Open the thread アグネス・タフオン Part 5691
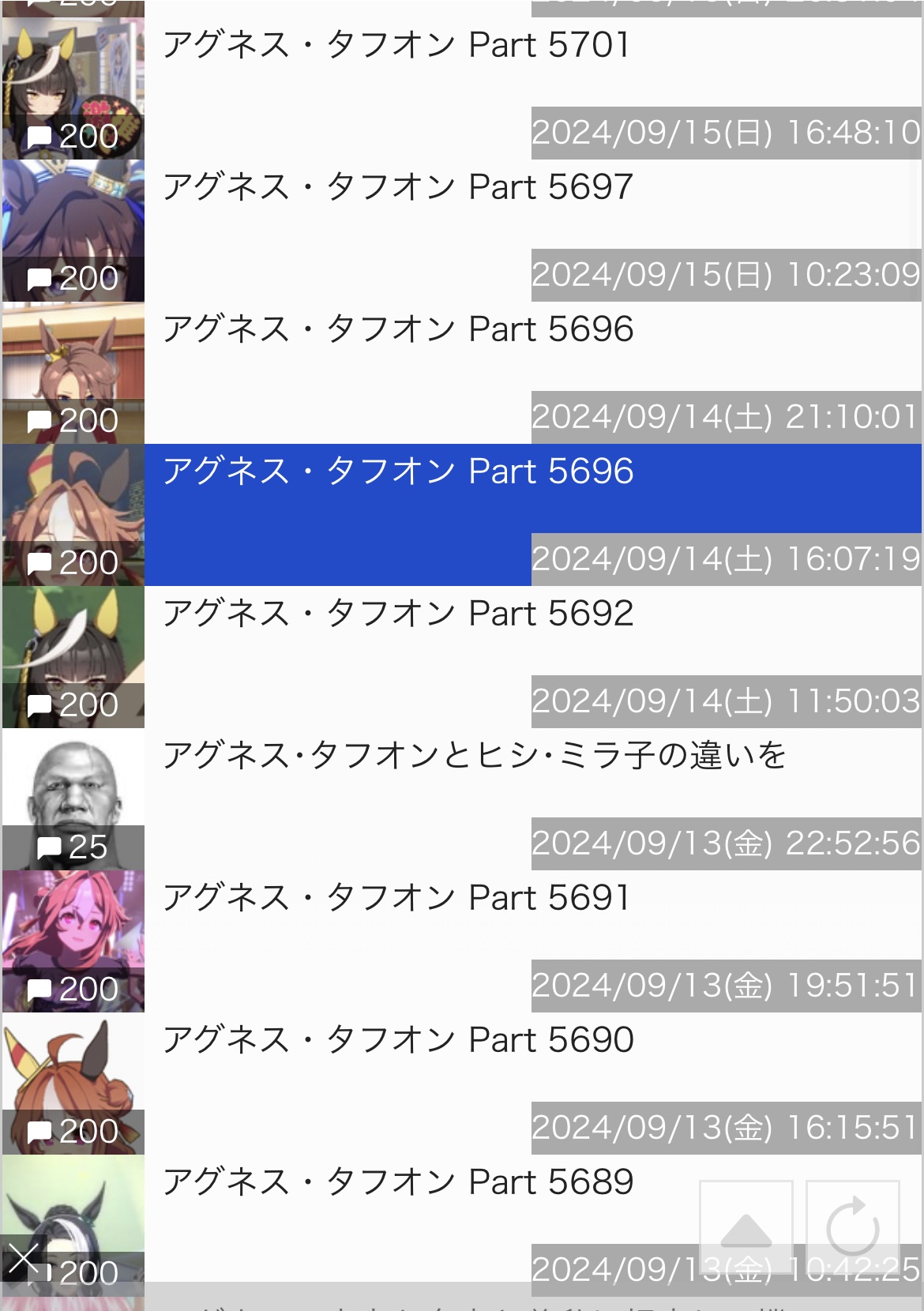Viewport: 924px width, 1311px height. (x=462, y=941)
